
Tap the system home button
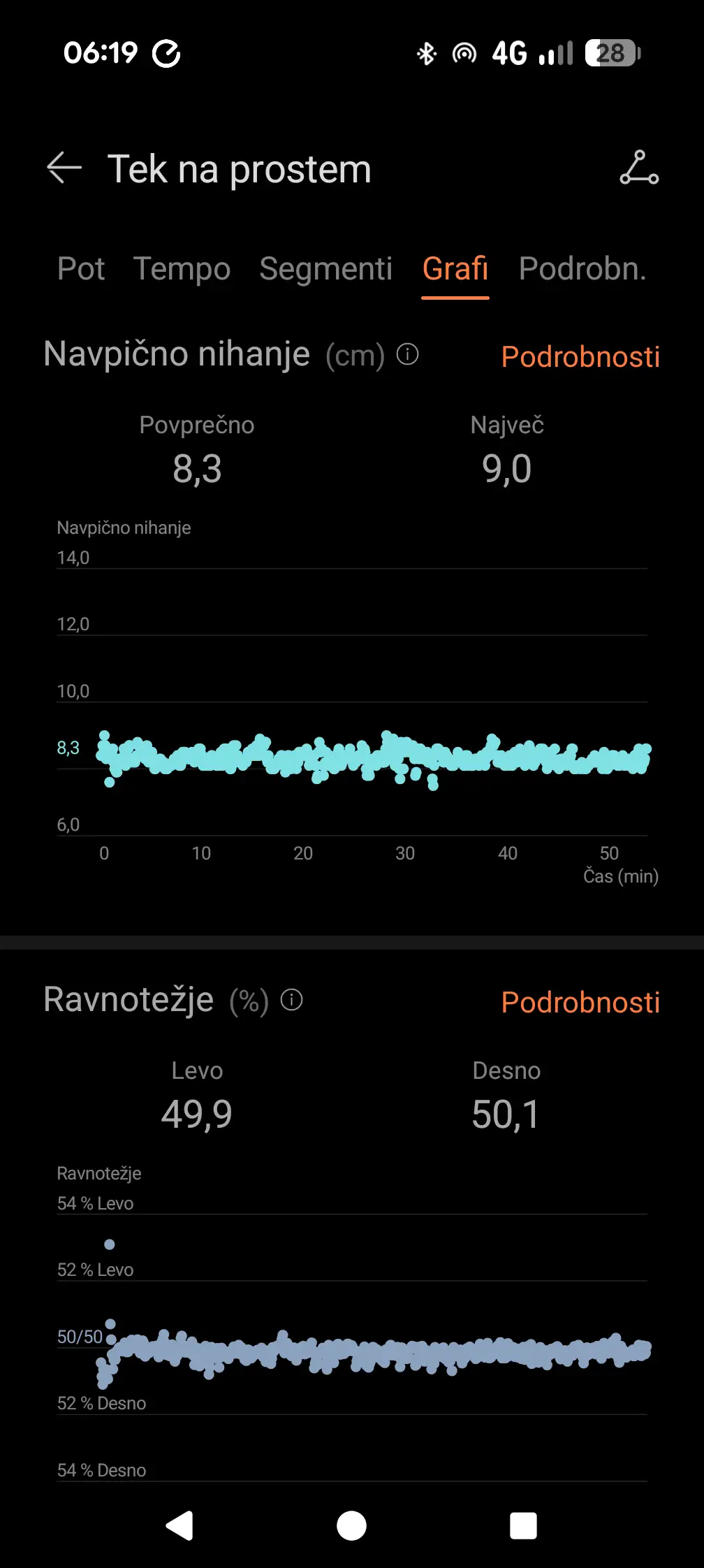coord(351,1525)
